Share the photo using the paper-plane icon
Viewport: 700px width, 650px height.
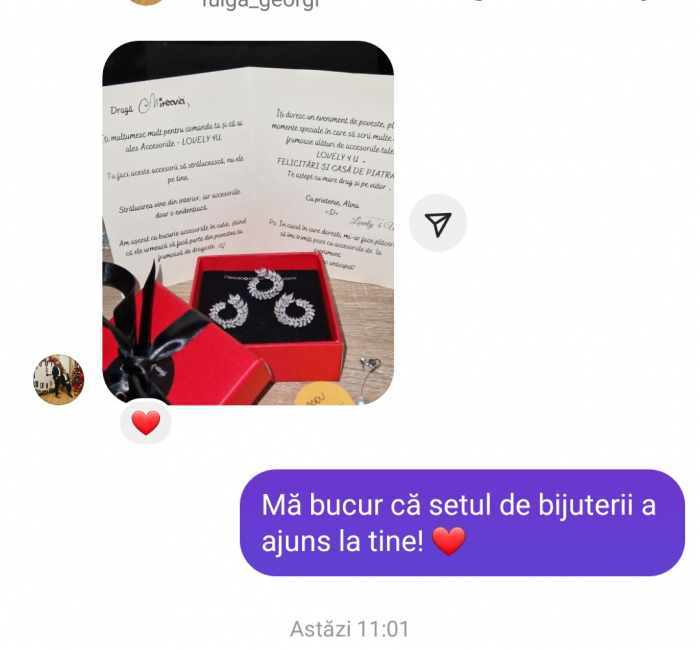(x=438, y=224)
